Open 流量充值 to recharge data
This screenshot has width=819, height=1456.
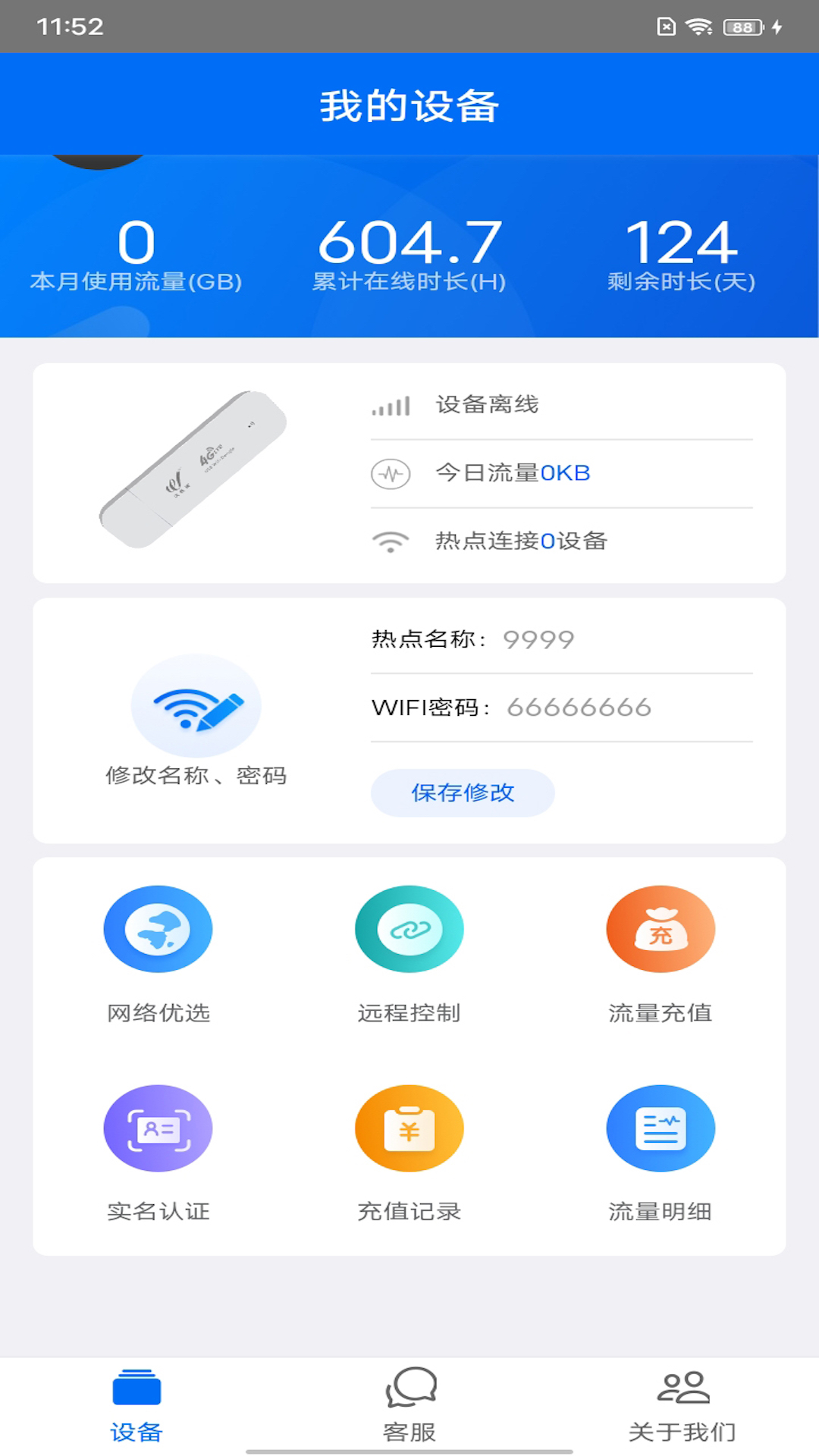coord(661,929)
